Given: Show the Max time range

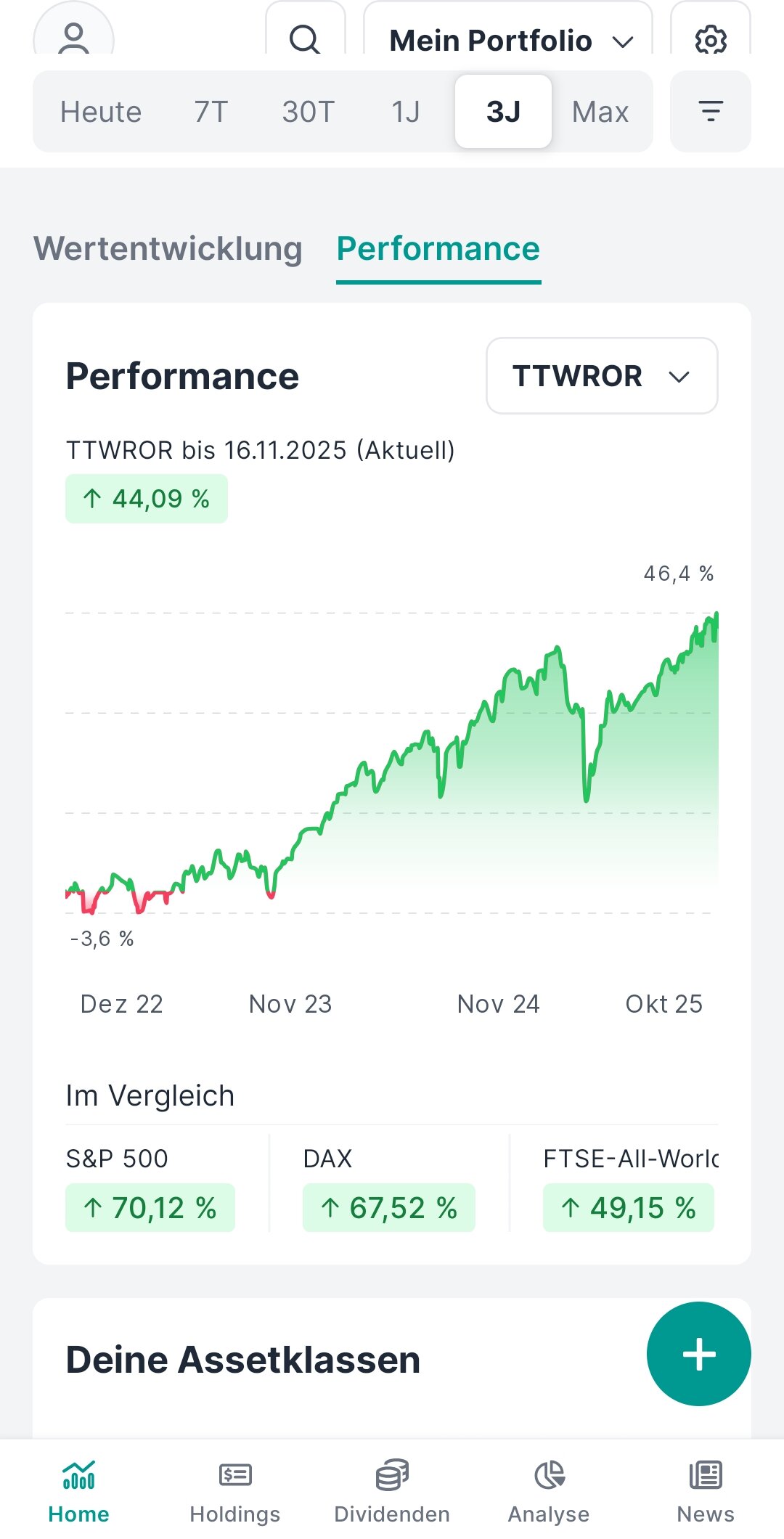Looking at the screenshot, I should tap(600, 112).
